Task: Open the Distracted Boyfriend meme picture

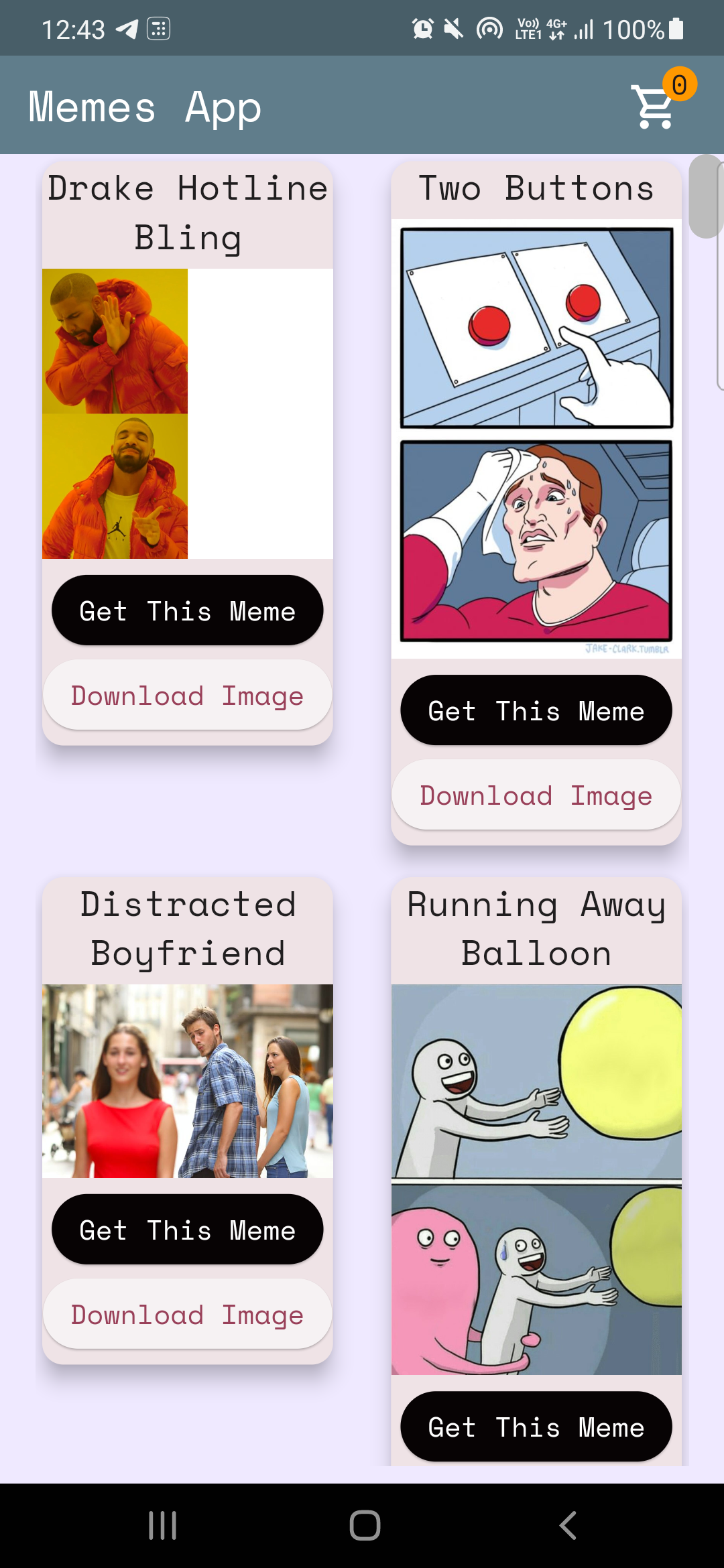Action: click(188, 1081)
